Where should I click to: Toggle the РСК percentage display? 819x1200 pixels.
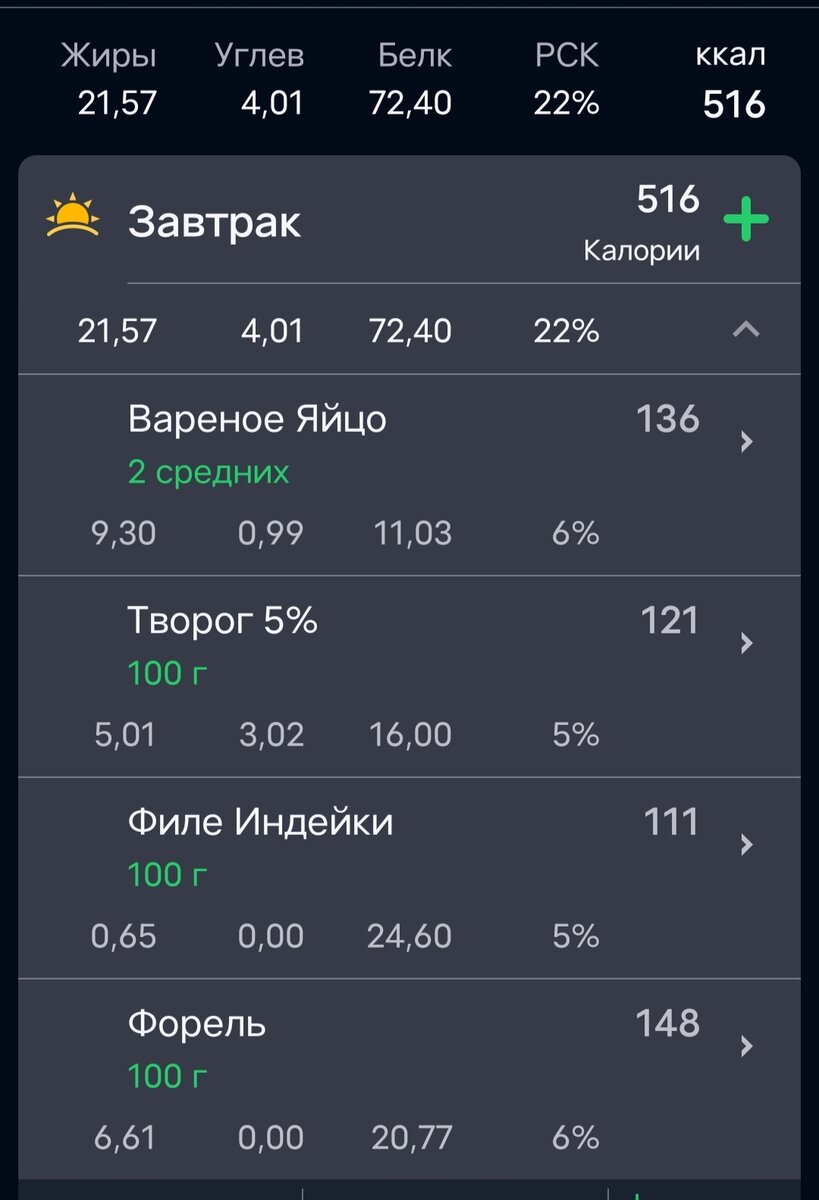pyautogui.click(x=566, y=55)
